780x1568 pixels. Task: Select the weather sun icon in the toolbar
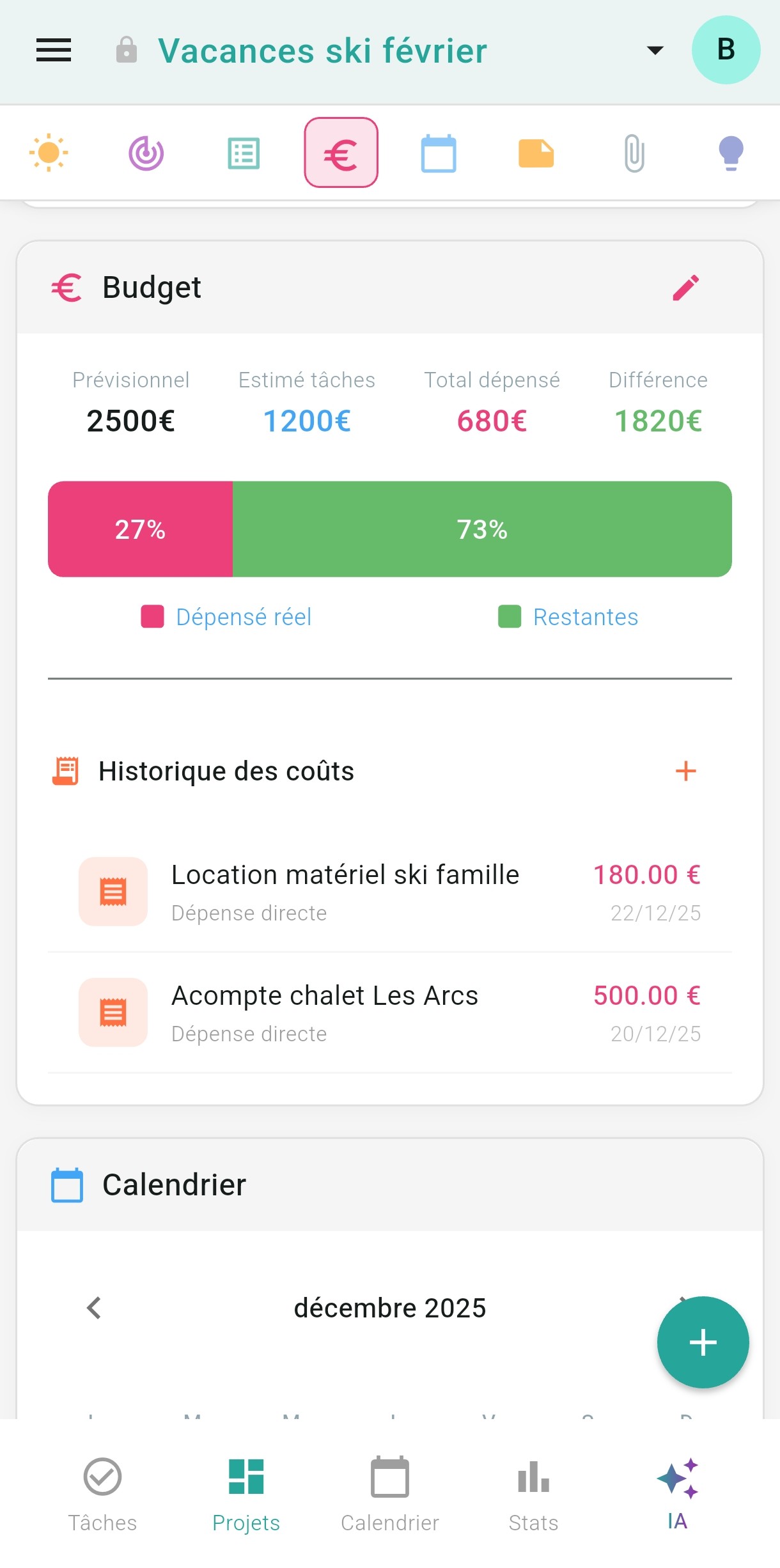click(x=49, y=152)
